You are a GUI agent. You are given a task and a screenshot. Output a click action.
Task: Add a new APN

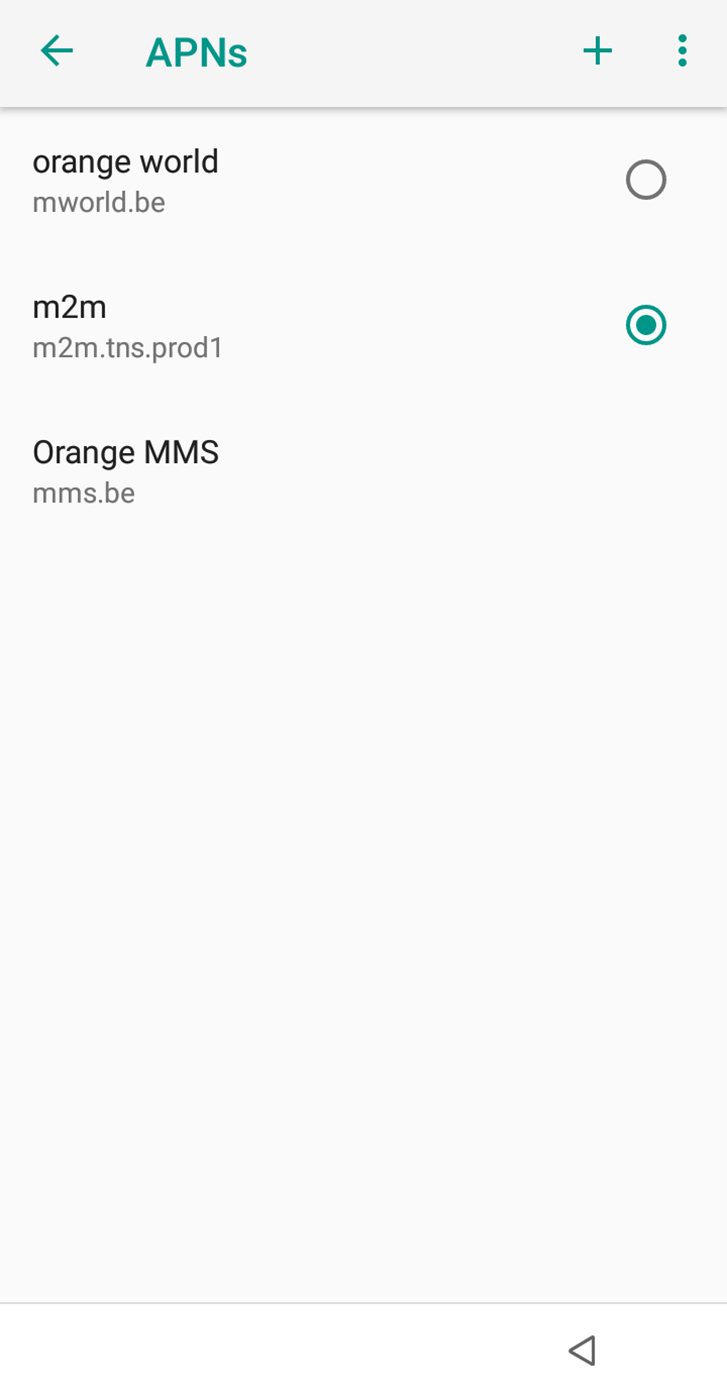point(597,51)
